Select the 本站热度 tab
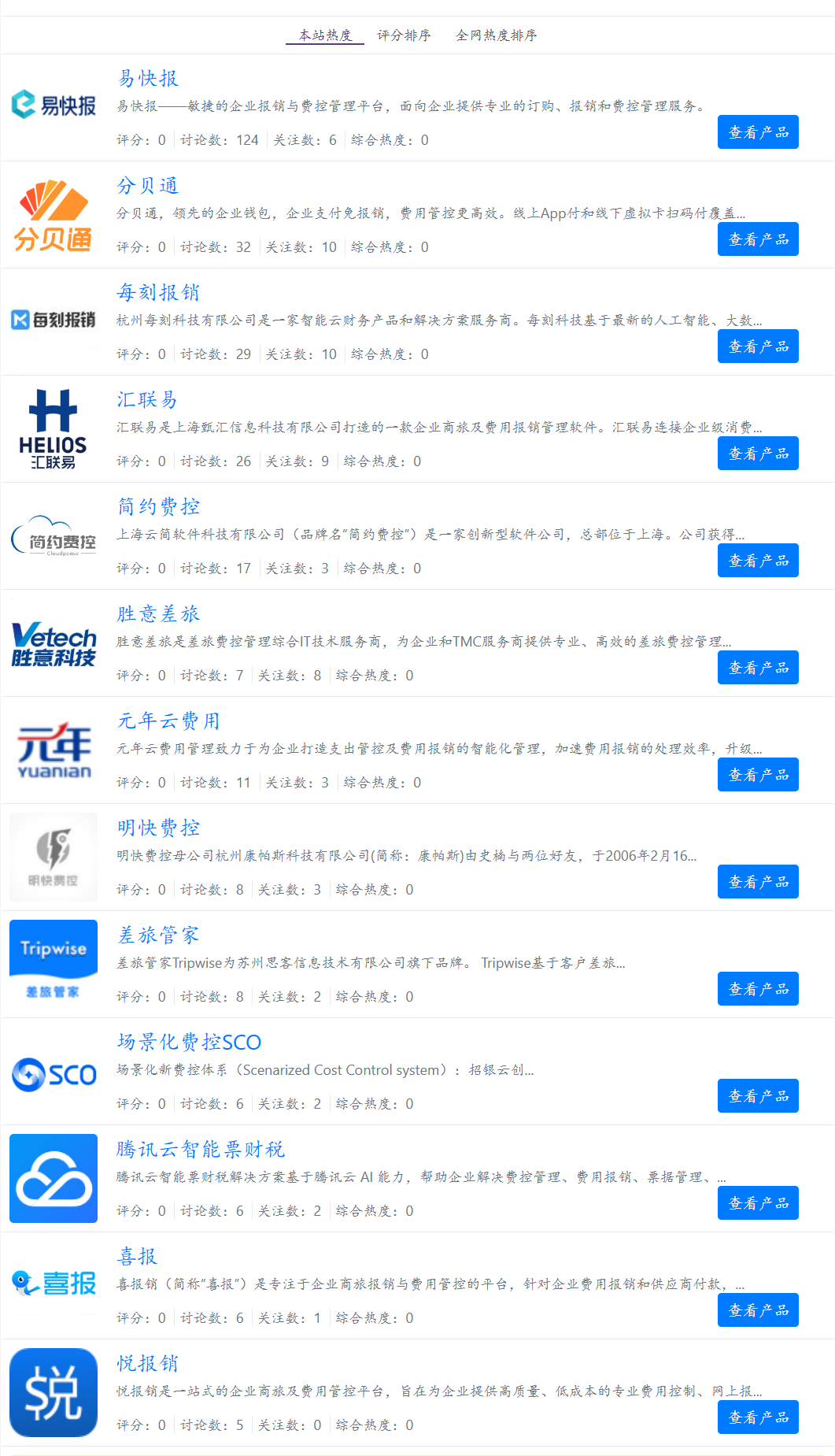 tap(325, 35)
